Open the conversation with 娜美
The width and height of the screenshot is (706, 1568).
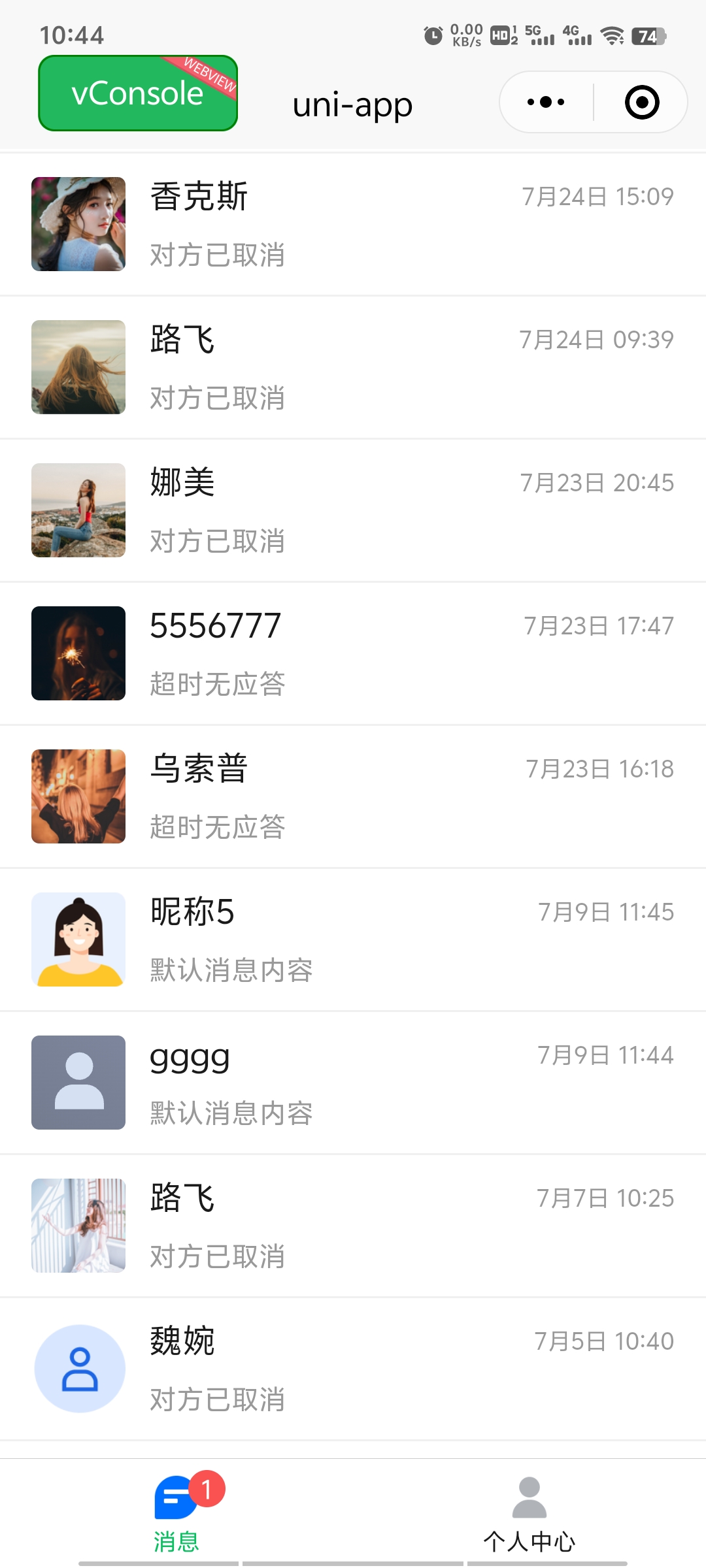click(353, 510)
